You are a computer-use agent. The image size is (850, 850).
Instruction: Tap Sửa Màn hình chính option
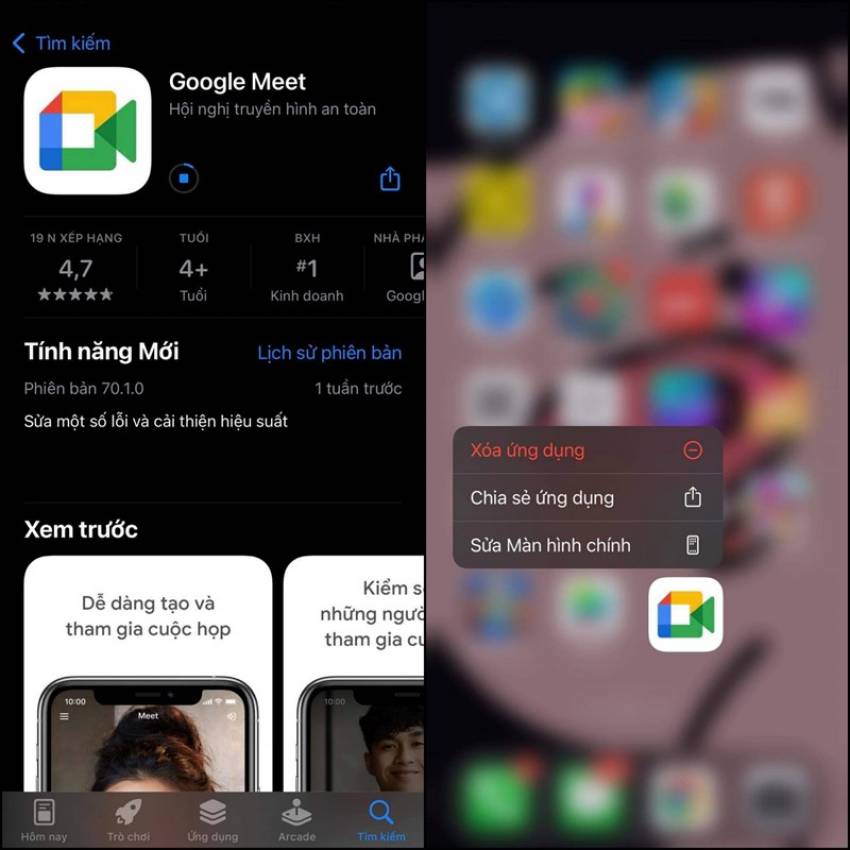coord(586,545)
